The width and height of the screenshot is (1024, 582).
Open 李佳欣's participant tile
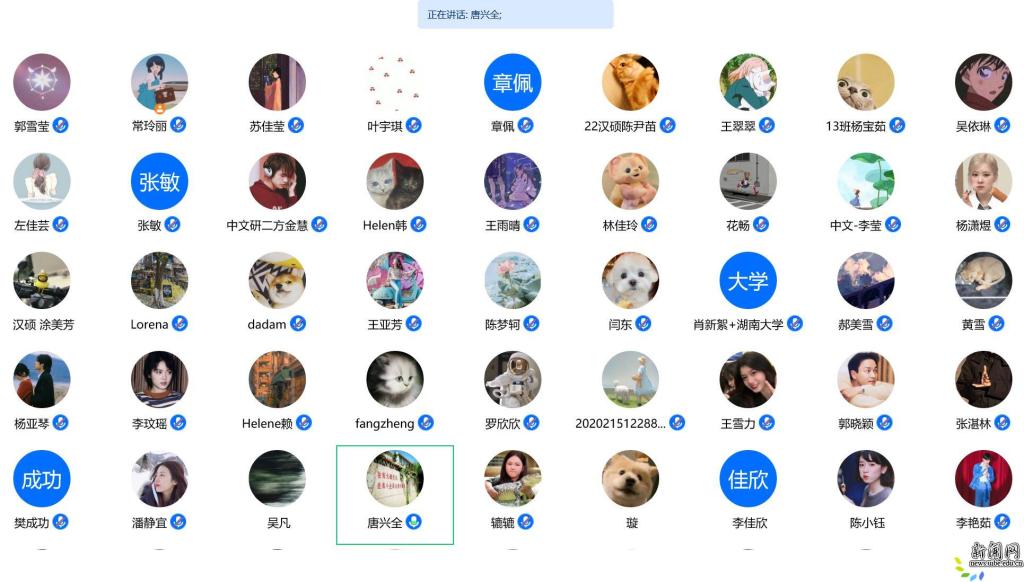tap(748, 478)
